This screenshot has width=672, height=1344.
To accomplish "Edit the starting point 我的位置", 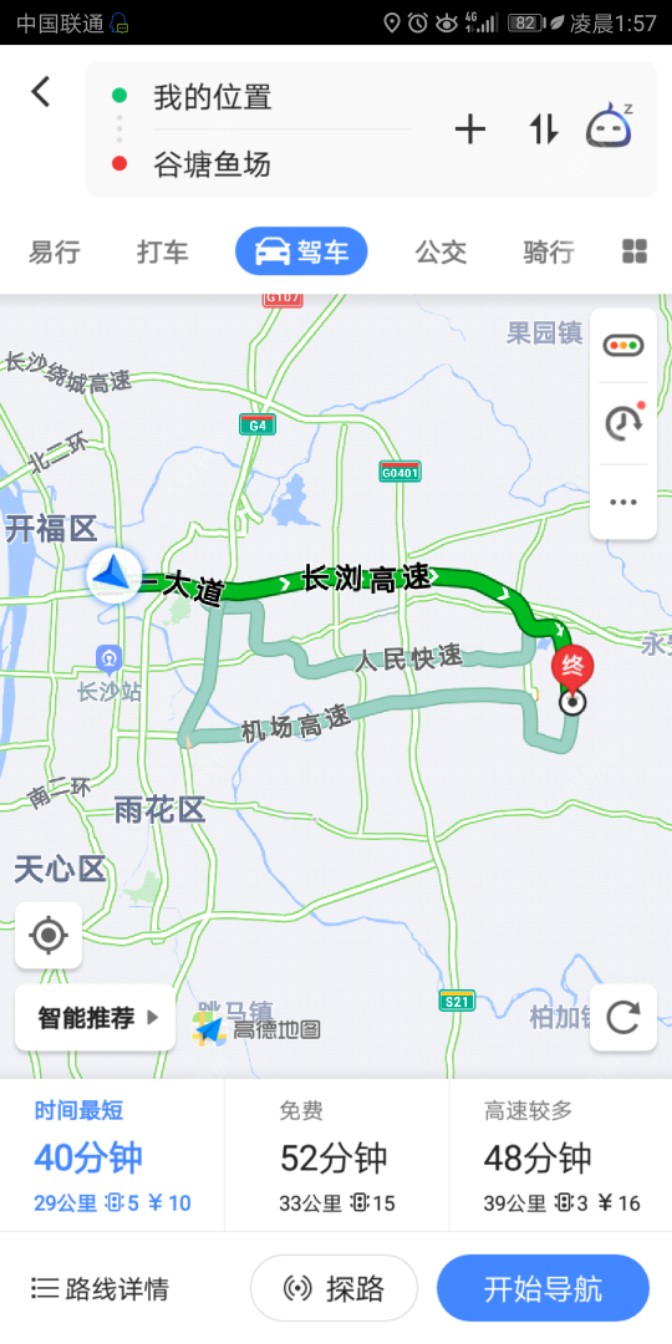I will [212, 97].
